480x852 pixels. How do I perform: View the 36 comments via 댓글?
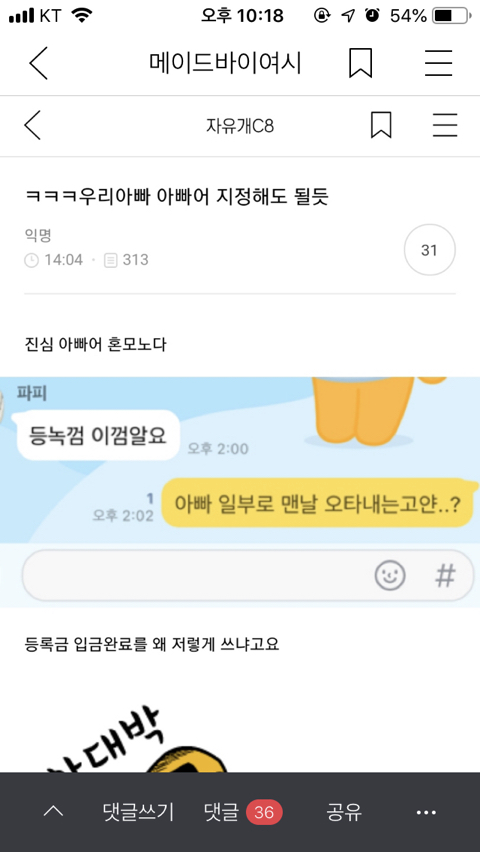tap(243, 812)
